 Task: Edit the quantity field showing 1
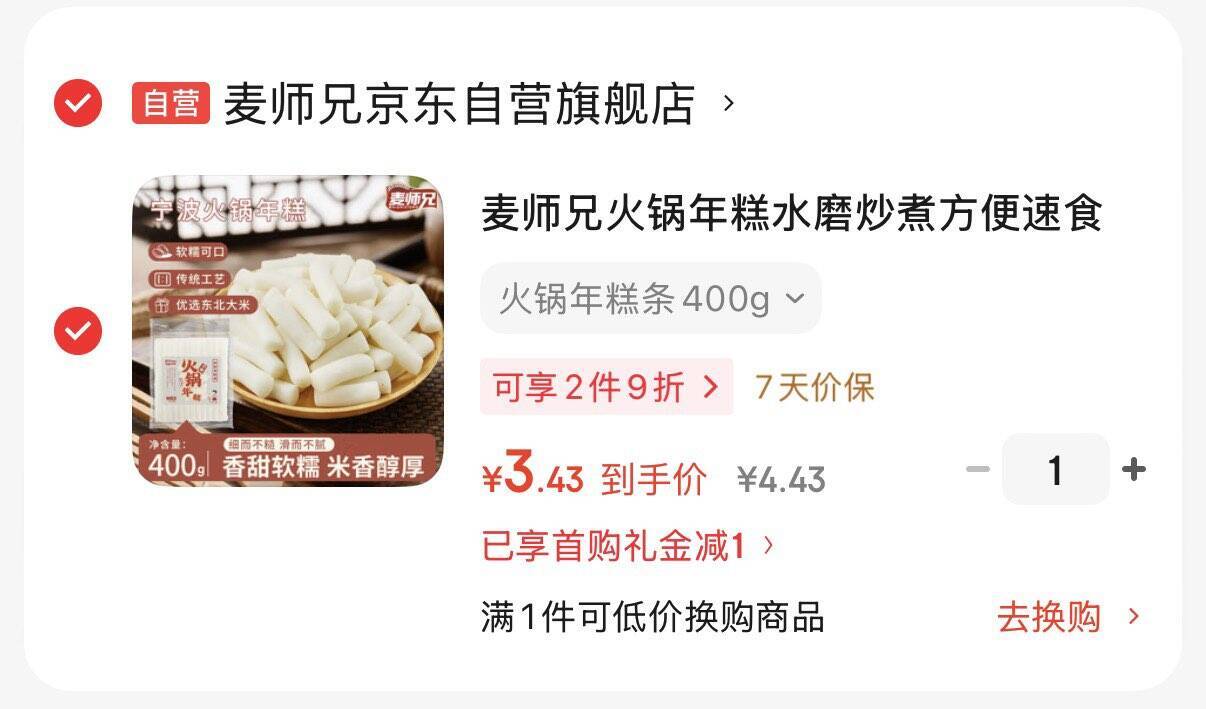point(1055,469)
